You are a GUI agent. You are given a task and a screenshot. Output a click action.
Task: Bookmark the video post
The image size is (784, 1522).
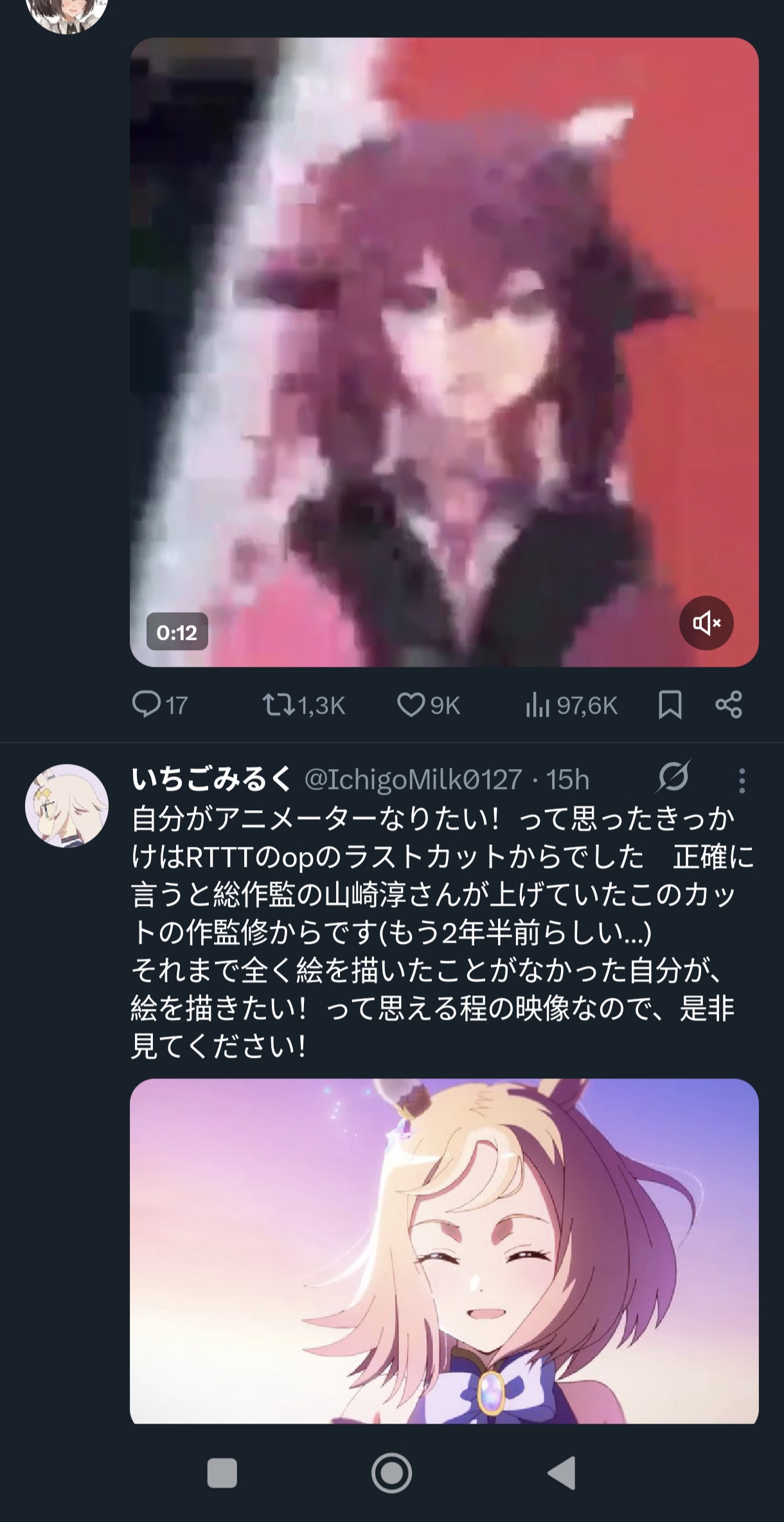tap(670, 705)
